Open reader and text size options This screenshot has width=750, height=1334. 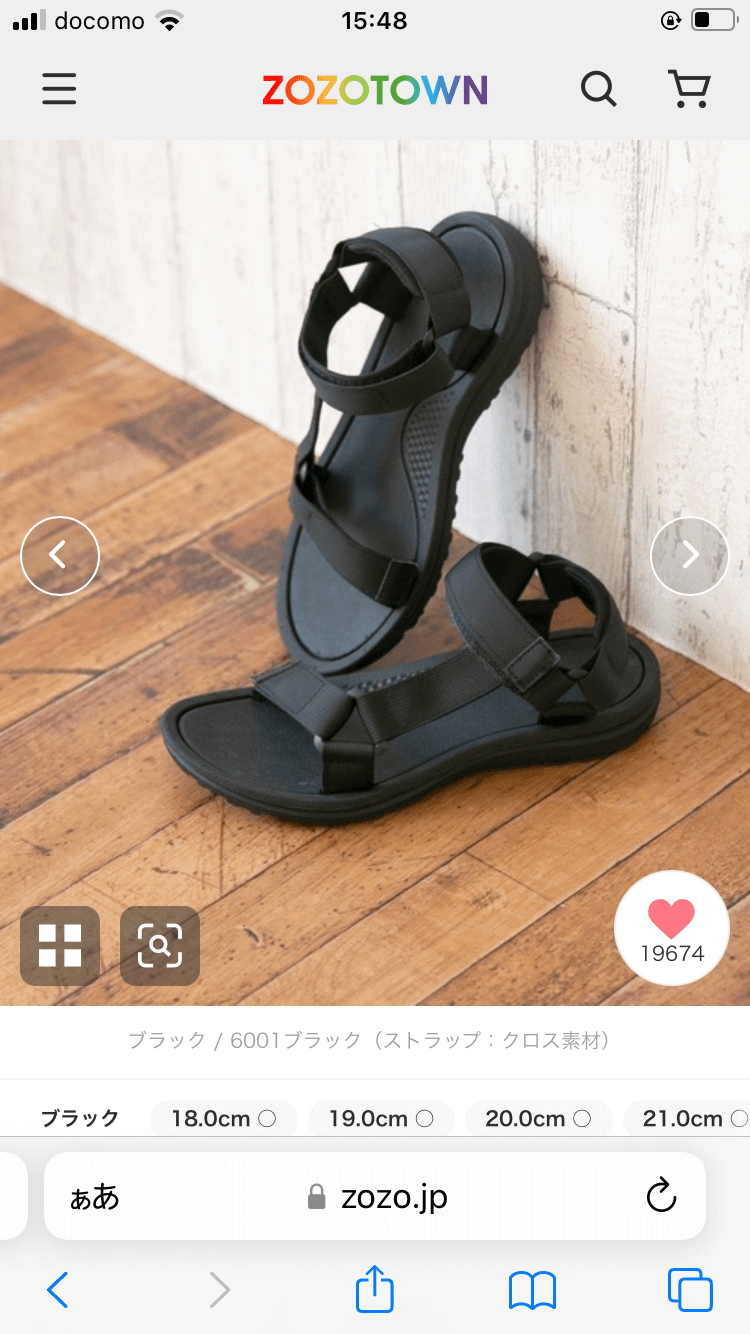pos(95,1197)
